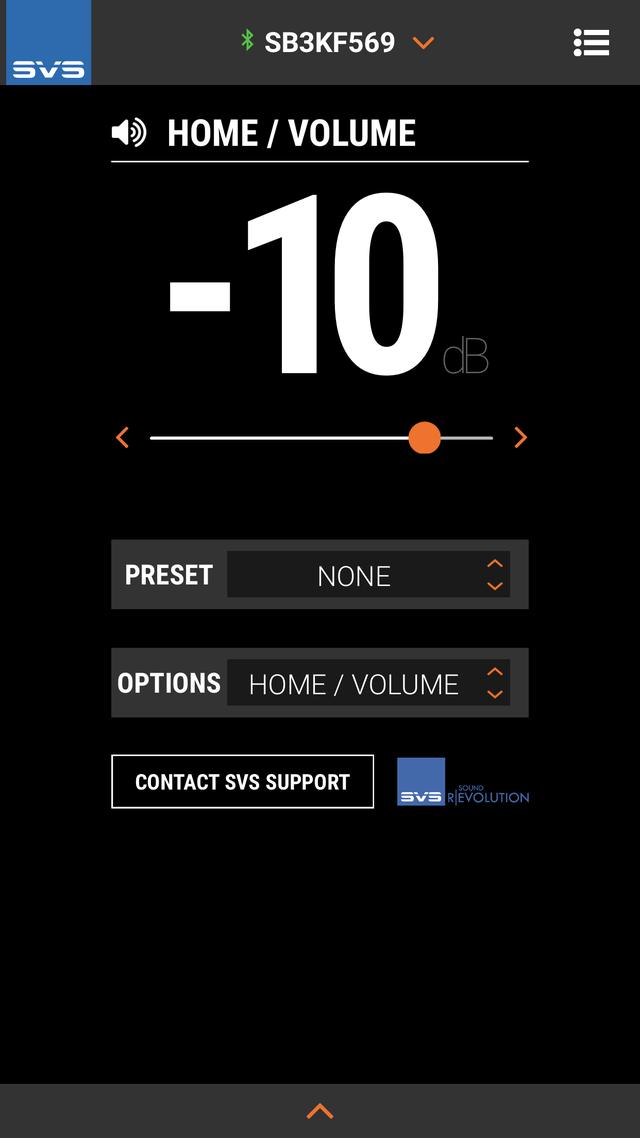
Task: Tap CONTACT SVS SUPPORT button
Action: tap(242, 781)
